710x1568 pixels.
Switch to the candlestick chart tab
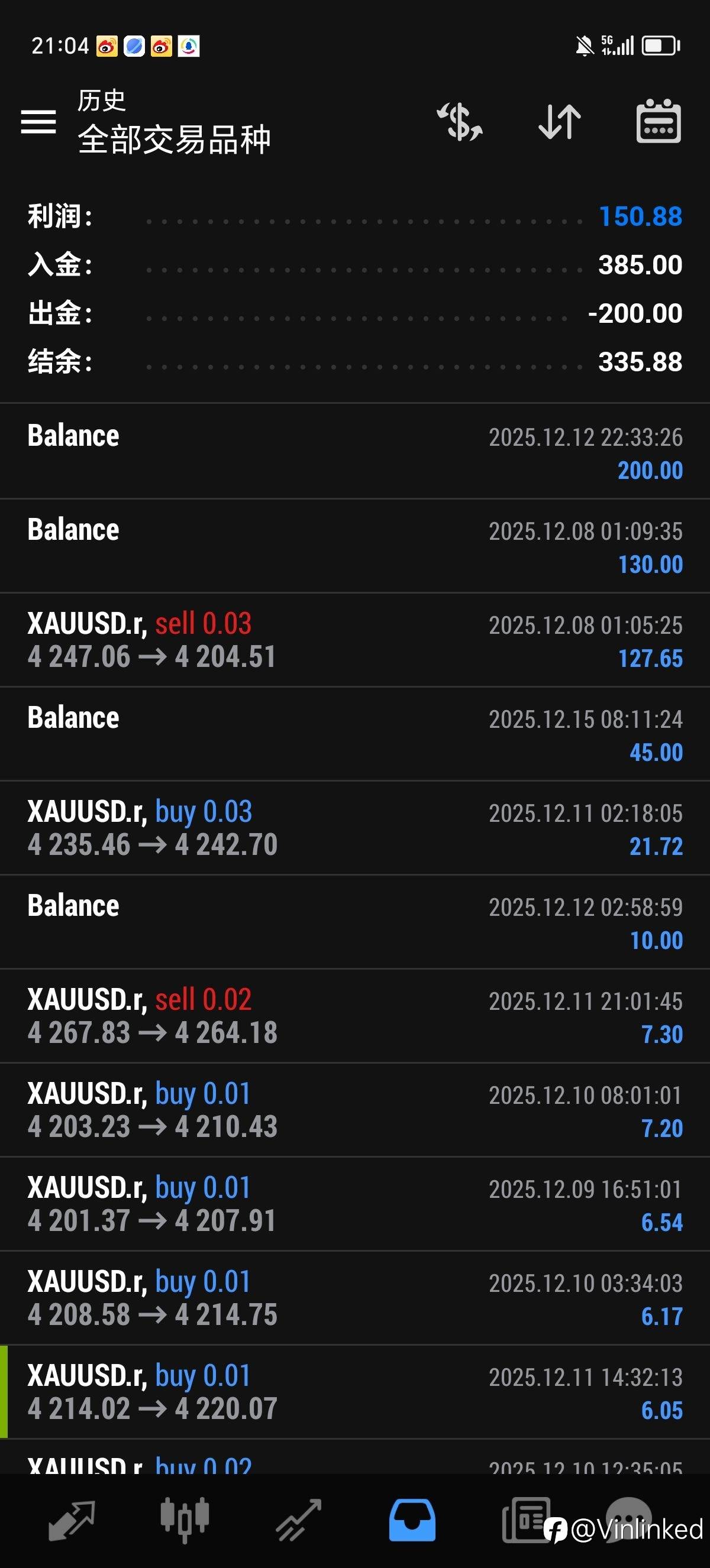[185, 1521]
